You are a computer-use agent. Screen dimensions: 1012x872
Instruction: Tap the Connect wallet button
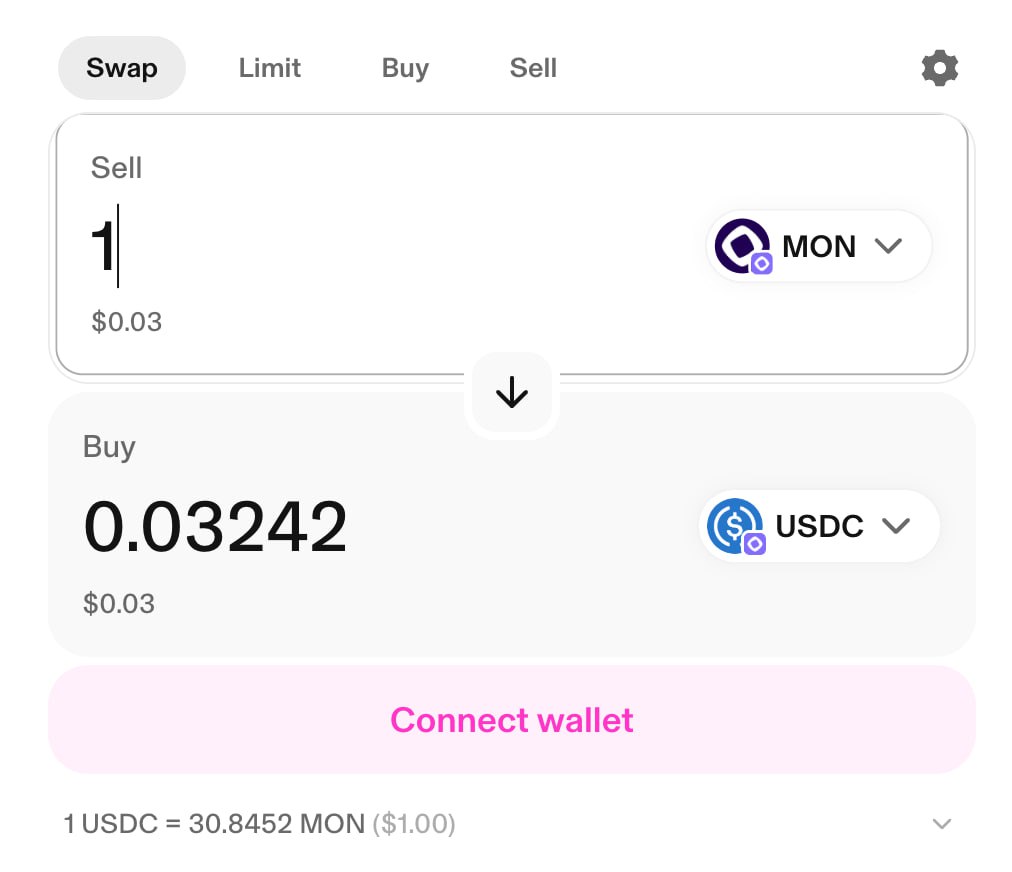pos(512,720)
